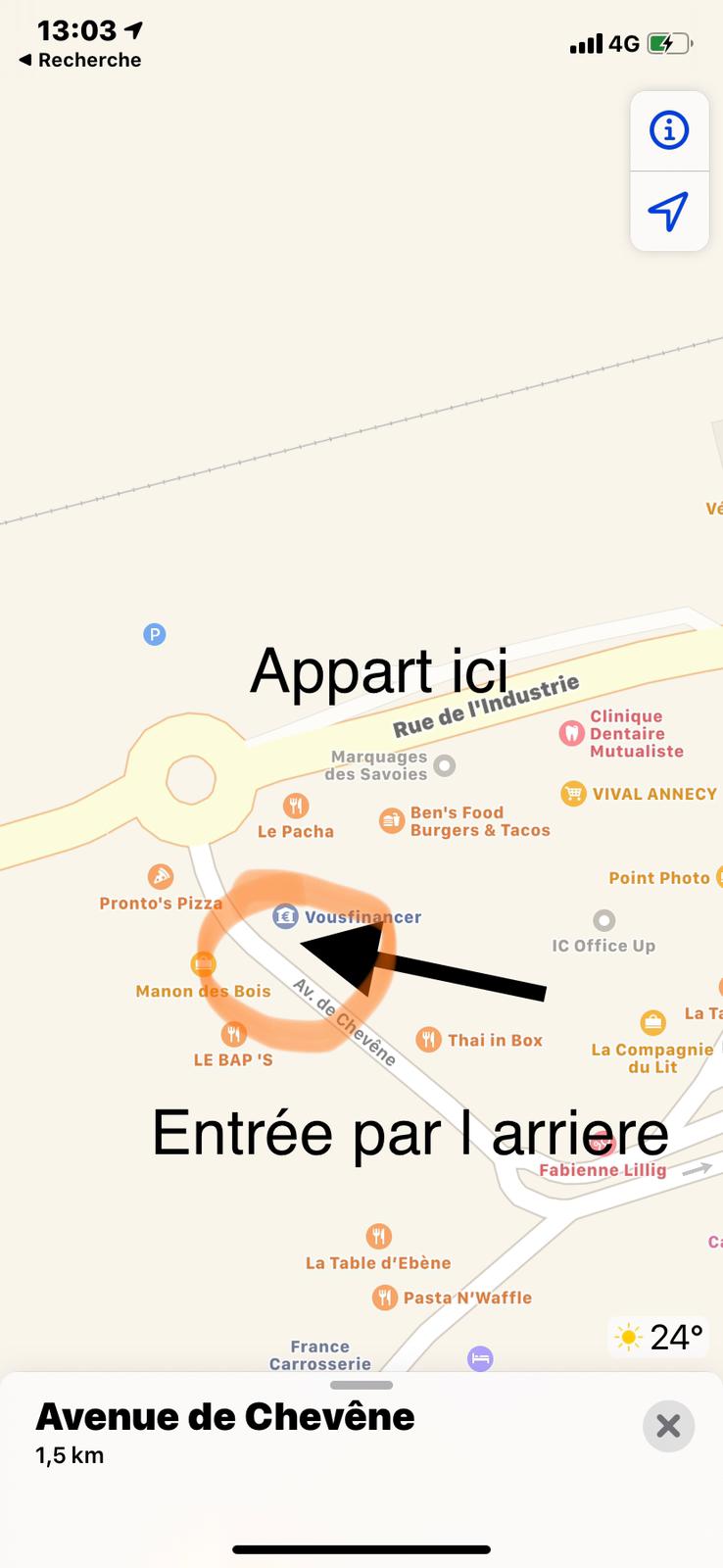
Task: Open the weather 24° widget
Action: [x=658, y=1337]
